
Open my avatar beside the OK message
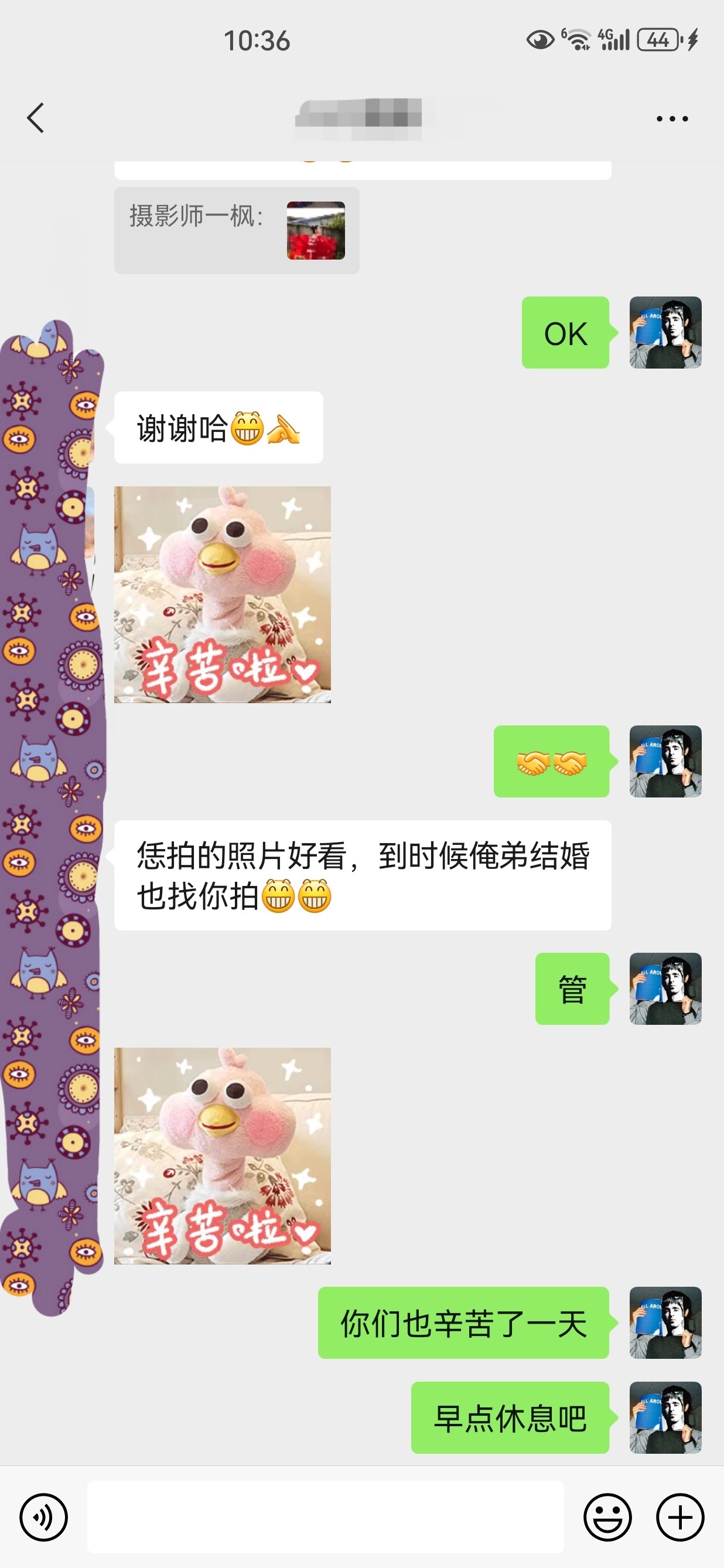pos(665,332)
